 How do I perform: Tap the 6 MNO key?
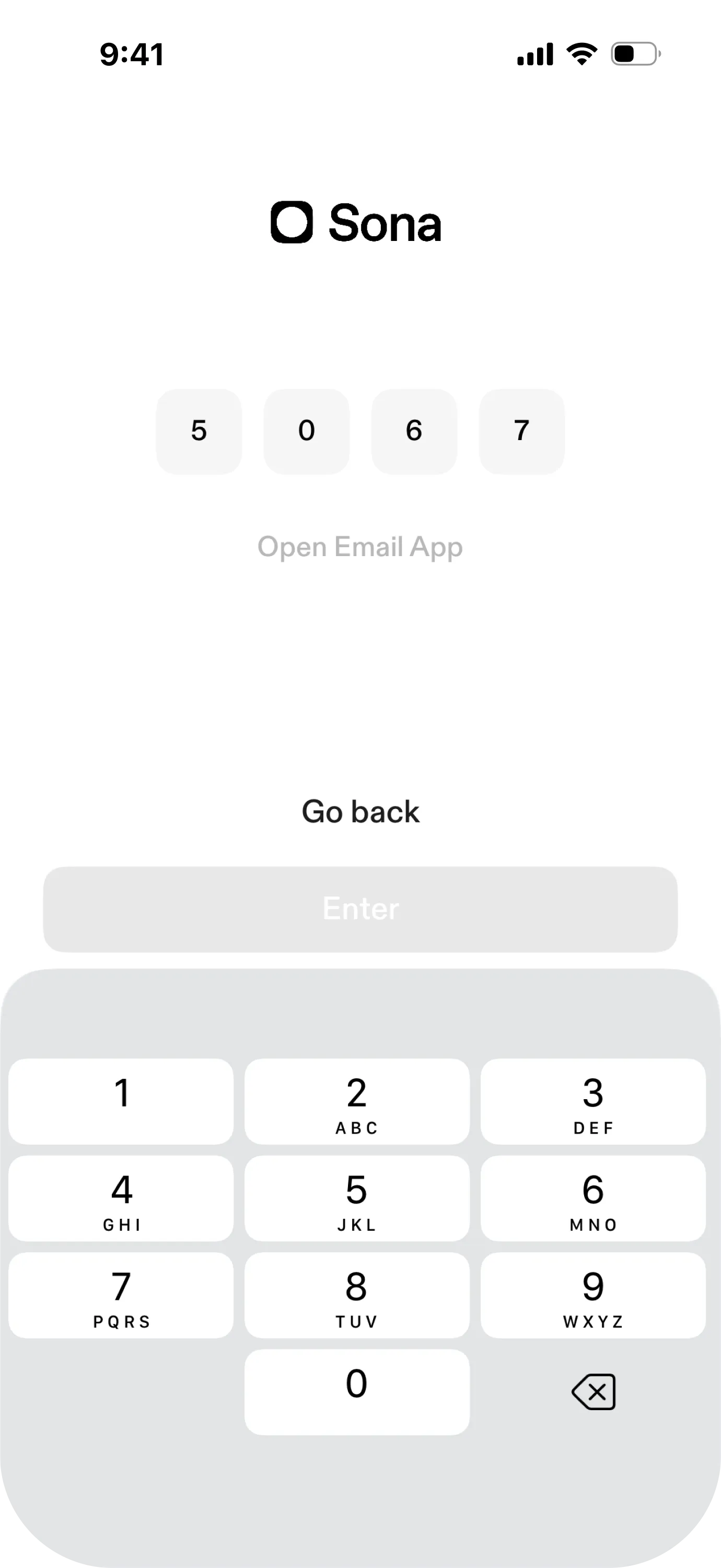click(593, 1198)
